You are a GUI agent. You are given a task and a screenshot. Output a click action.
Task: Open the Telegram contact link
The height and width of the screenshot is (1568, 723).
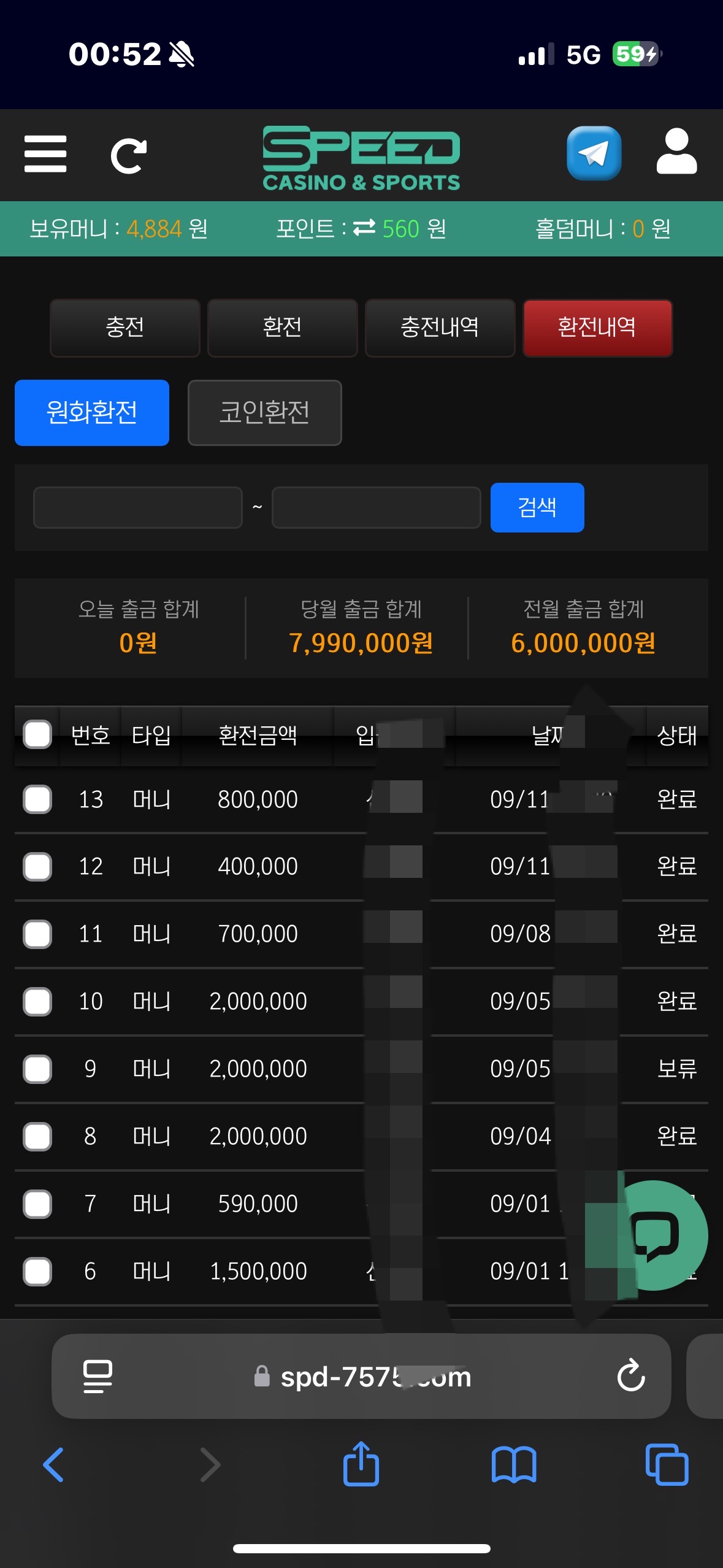click(x=594, y=153)
